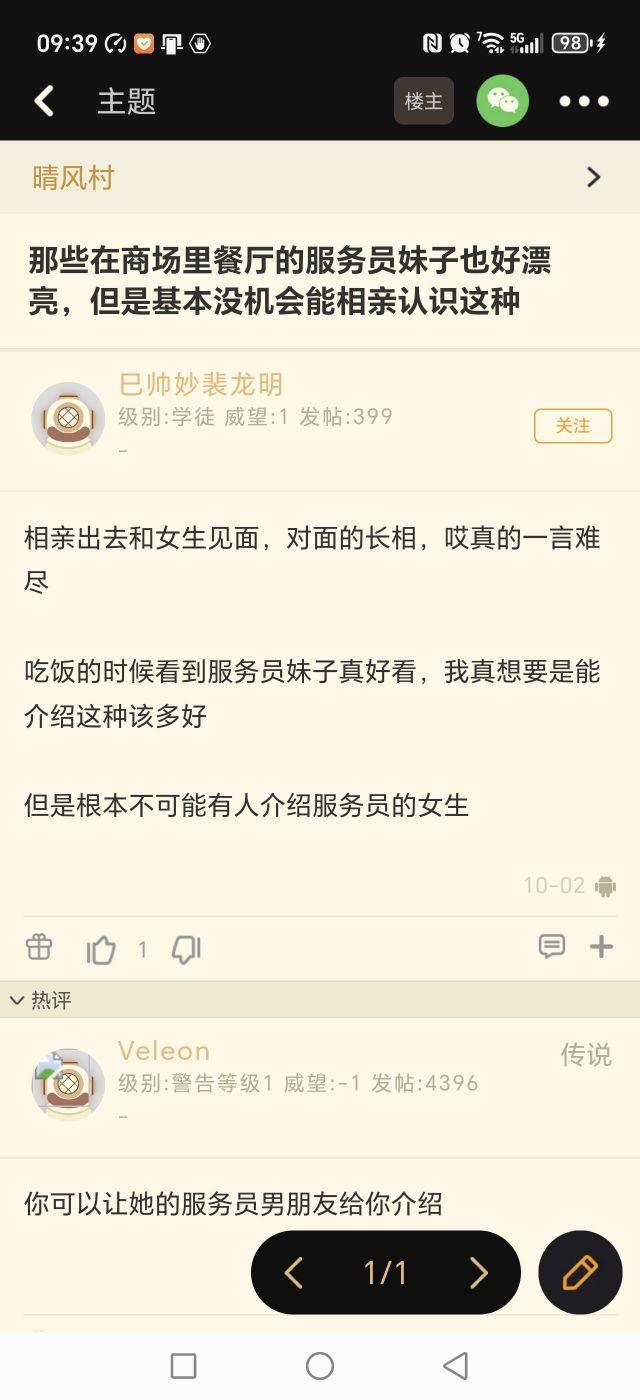The width and height of the screenshot is (640, 1400).
Task: Like the main post with thumbs-up
Action: pyautogui.click(x=101, y=949)
